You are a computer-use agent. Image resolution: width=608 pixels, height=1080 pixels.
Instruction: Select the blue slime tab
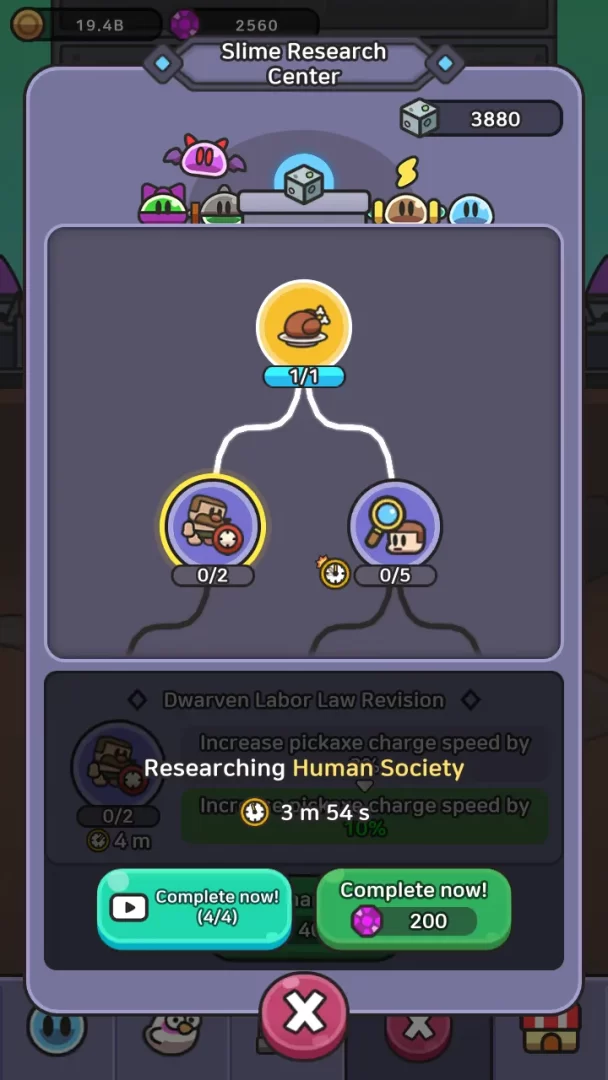pos(470,211)
